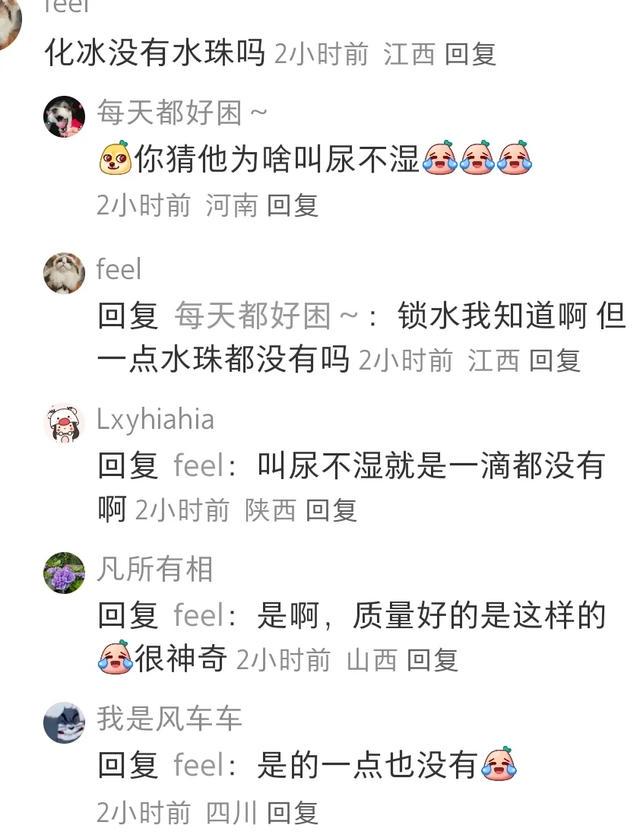Reply to 凡所有相's comment

point(432,660)
